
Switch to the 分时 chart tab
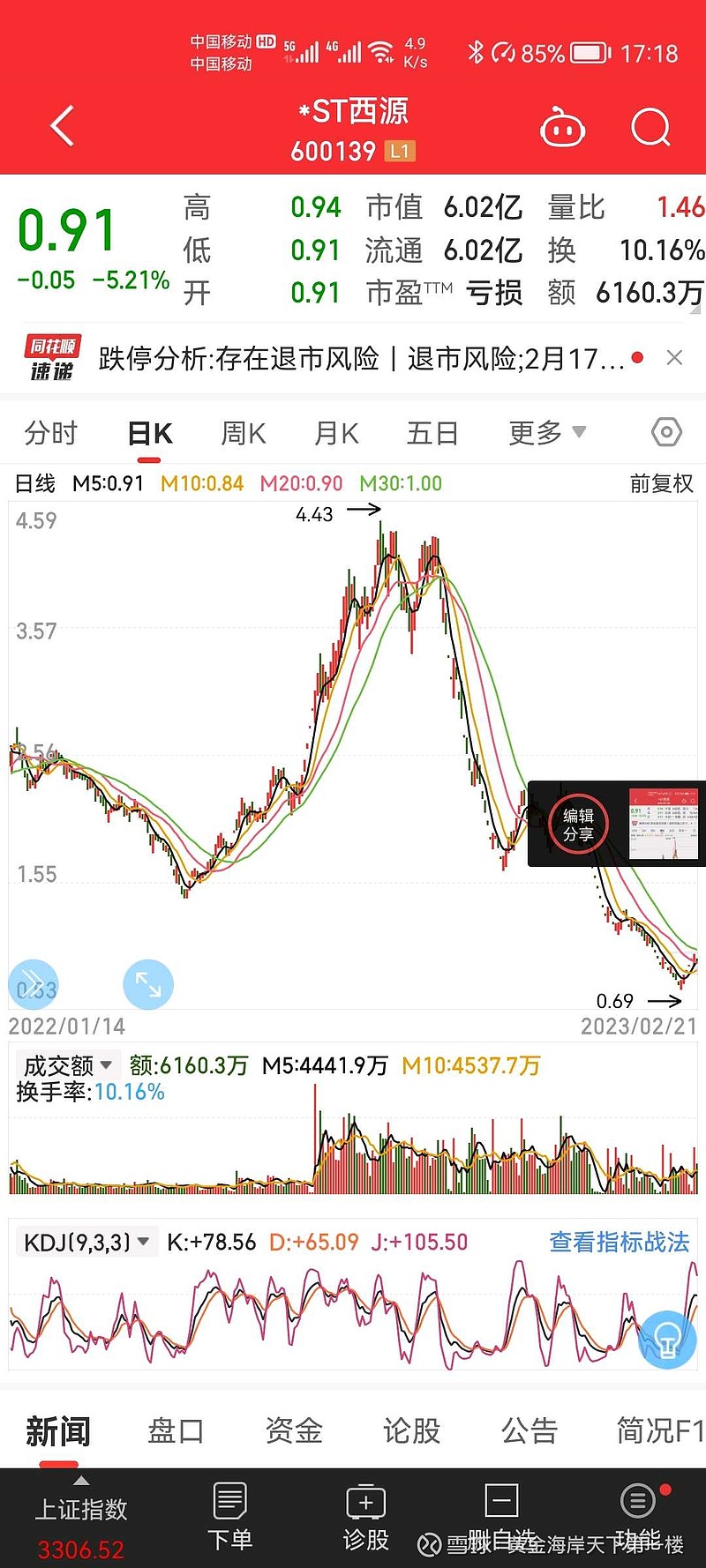[51, 433]
